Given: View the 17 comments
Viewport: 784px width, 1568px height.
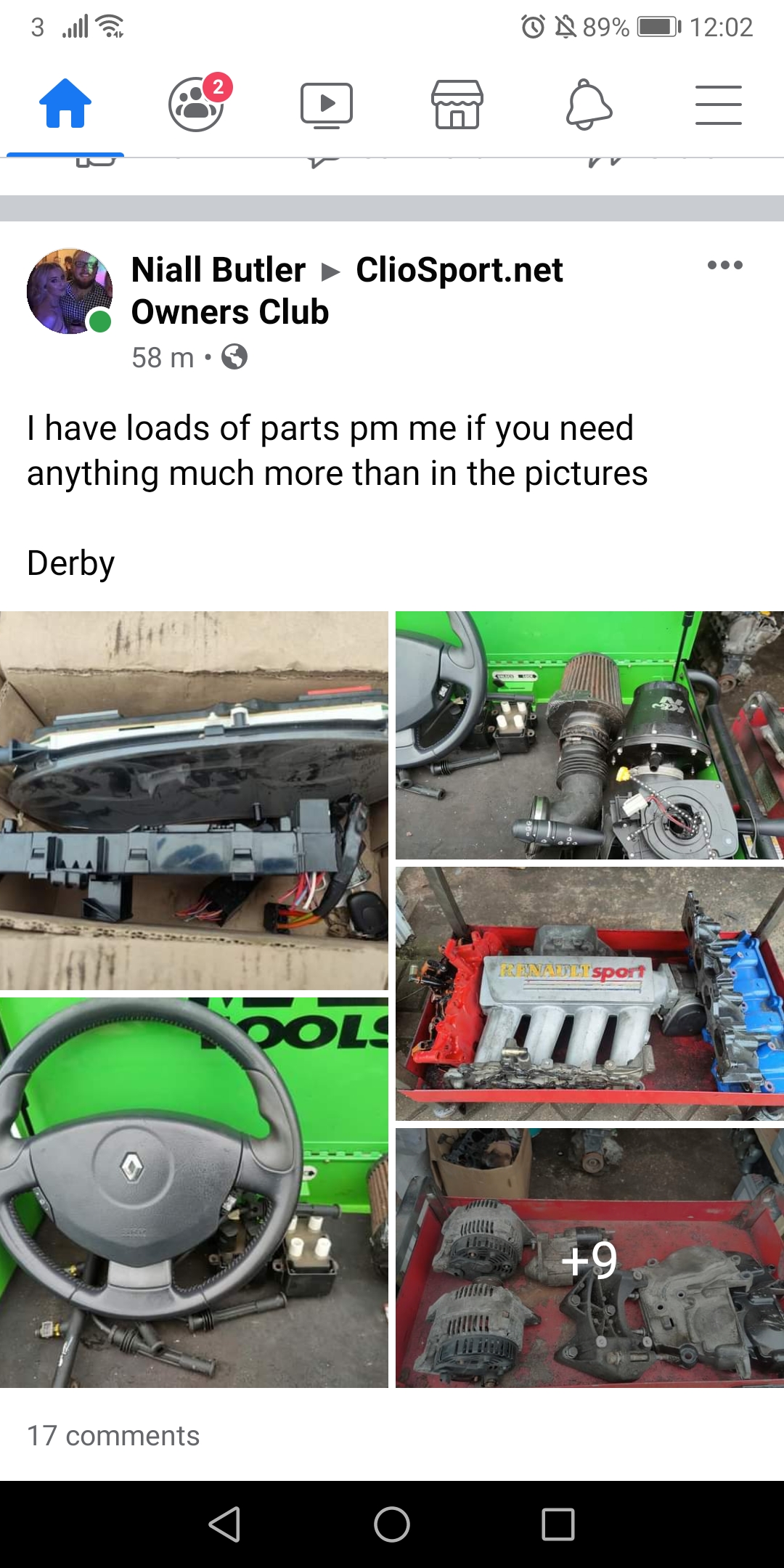Looking at the screenshot, I should [x=113, y=1435].
